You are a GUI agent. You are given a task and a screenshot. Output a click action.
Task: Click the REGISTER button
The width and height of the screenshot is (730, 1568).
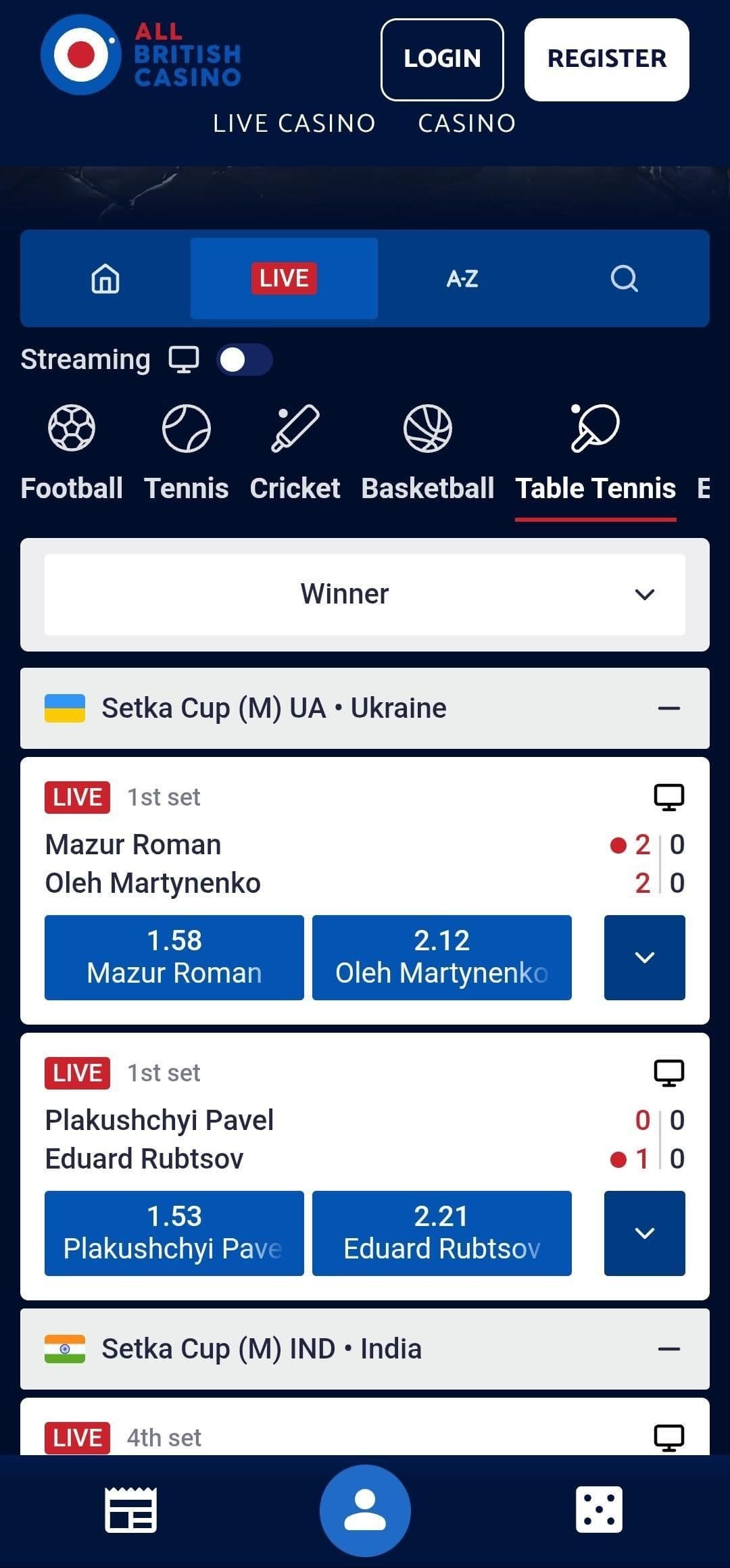click(606, 59)
